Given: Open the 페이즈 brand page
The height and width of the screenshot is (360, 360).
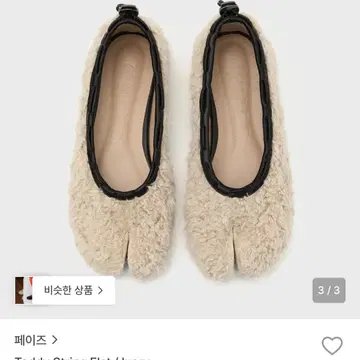Looking at the screenshot, I should tap(36, 340).
